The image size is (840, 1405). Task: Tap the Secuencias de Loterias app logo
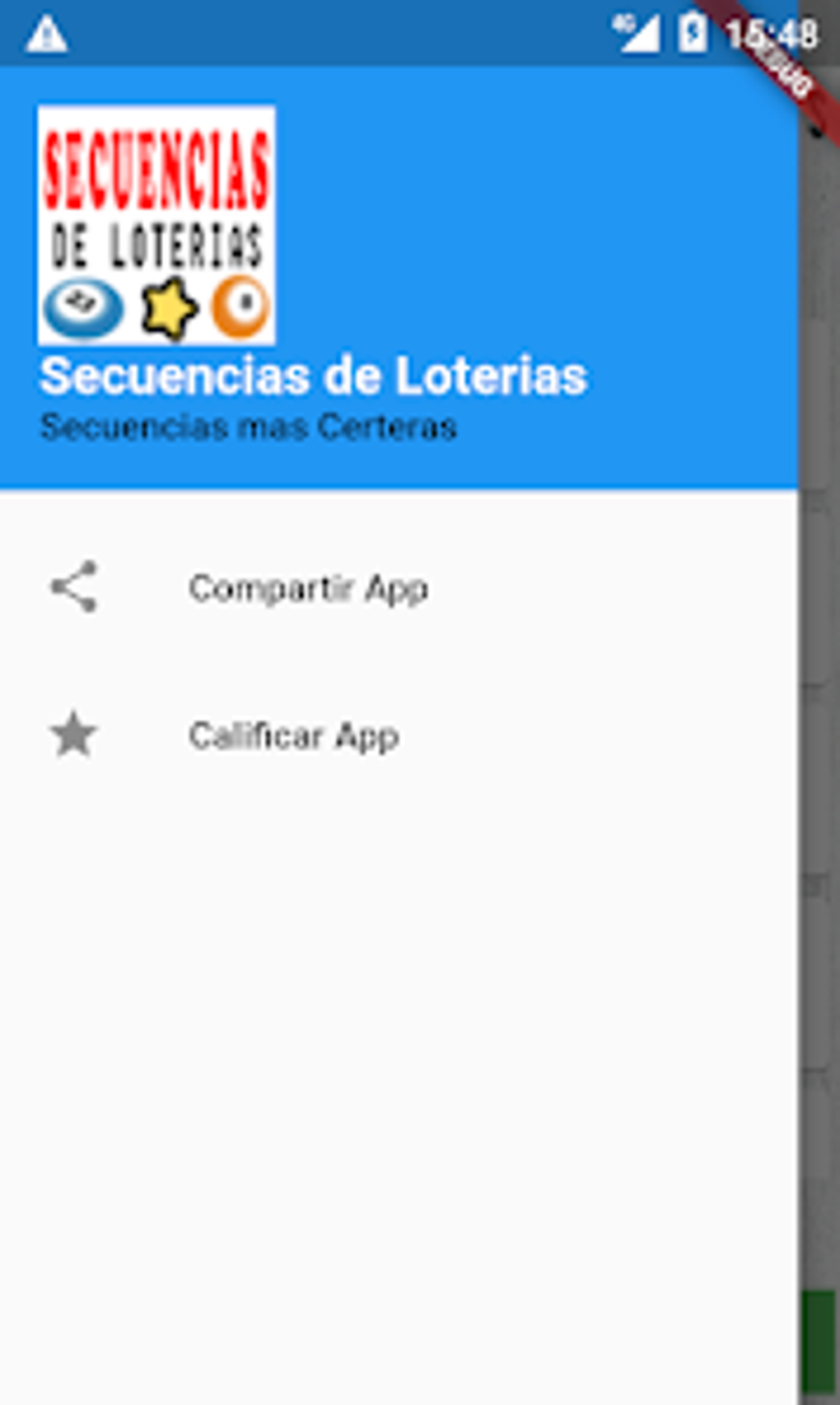click(x=155, y=224)
